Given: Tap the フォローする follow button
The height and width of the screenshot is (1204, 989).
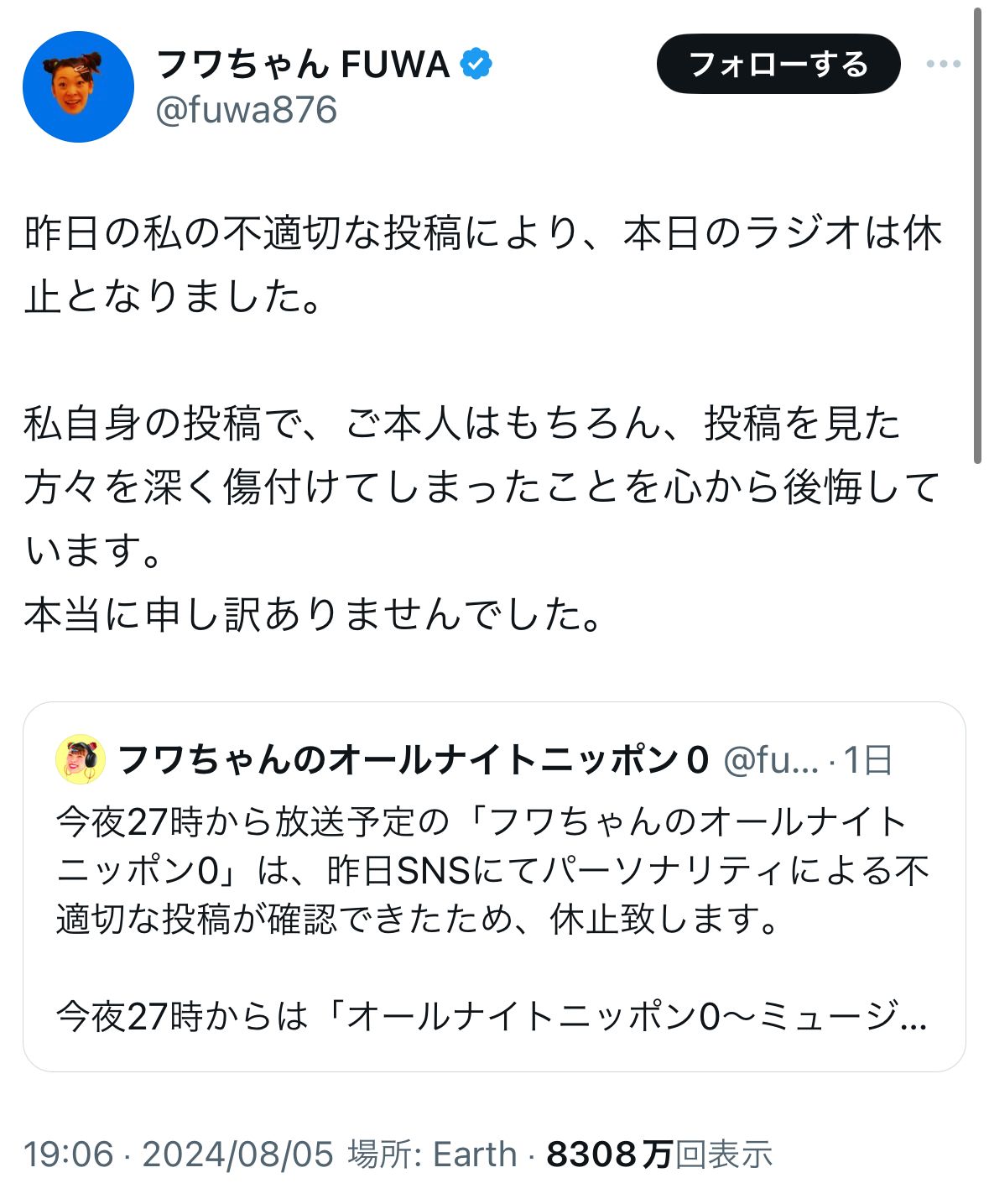Looking at the screenshot, I should pos(778,64).
